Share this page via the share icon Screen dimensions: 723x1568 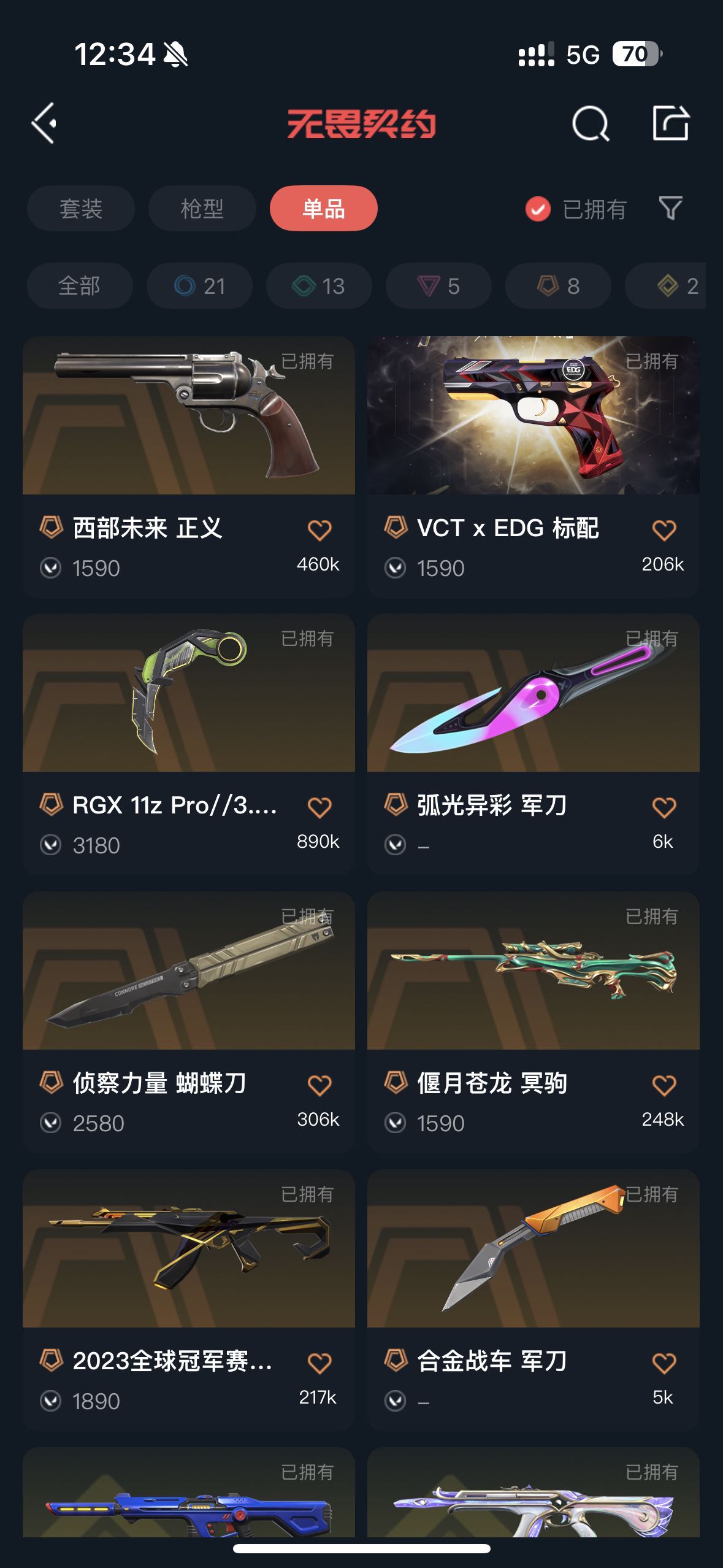click(670, 123)
